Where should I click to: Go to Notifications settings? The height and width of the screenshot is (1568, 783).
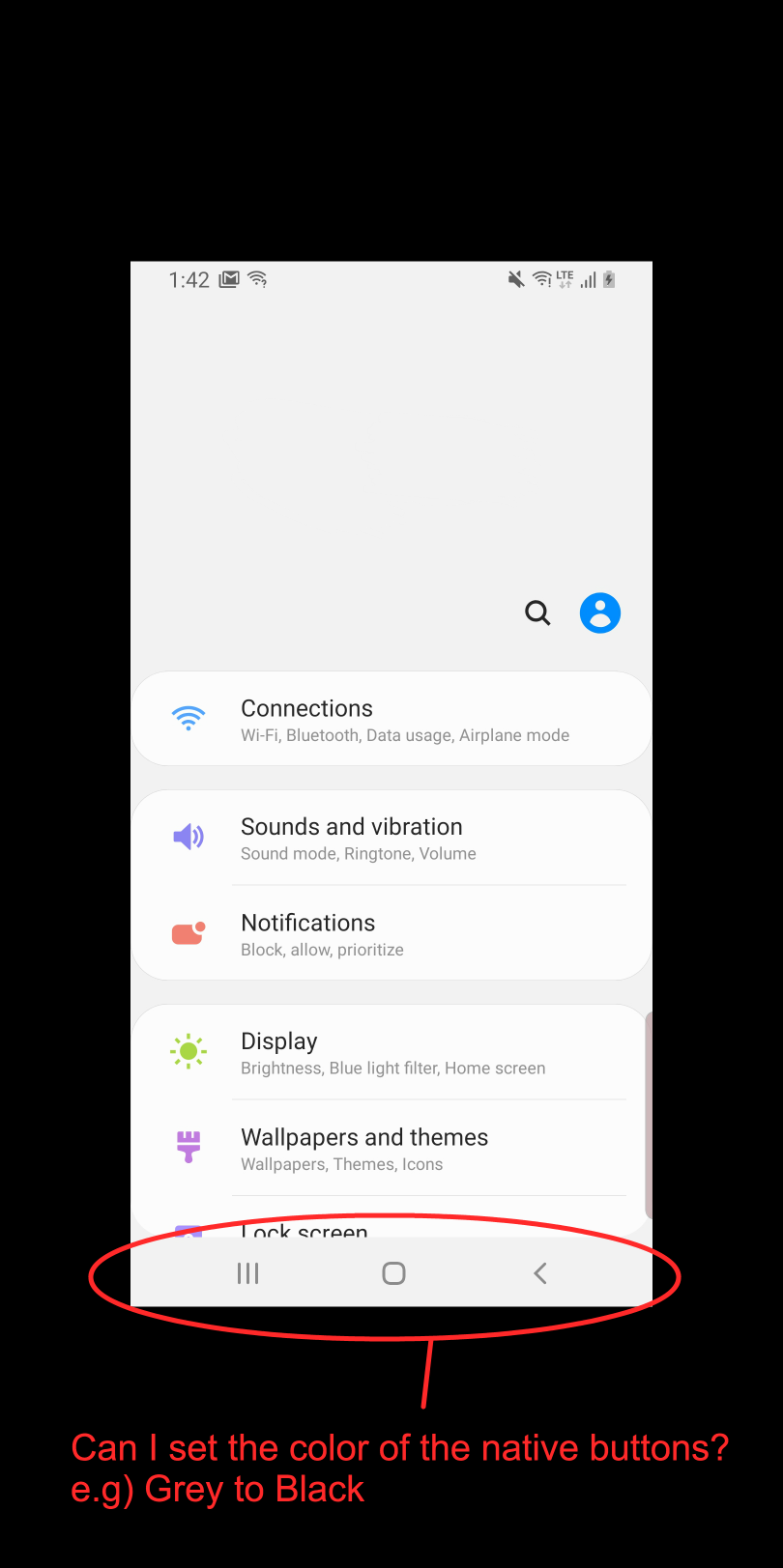(x=391, y=934)
